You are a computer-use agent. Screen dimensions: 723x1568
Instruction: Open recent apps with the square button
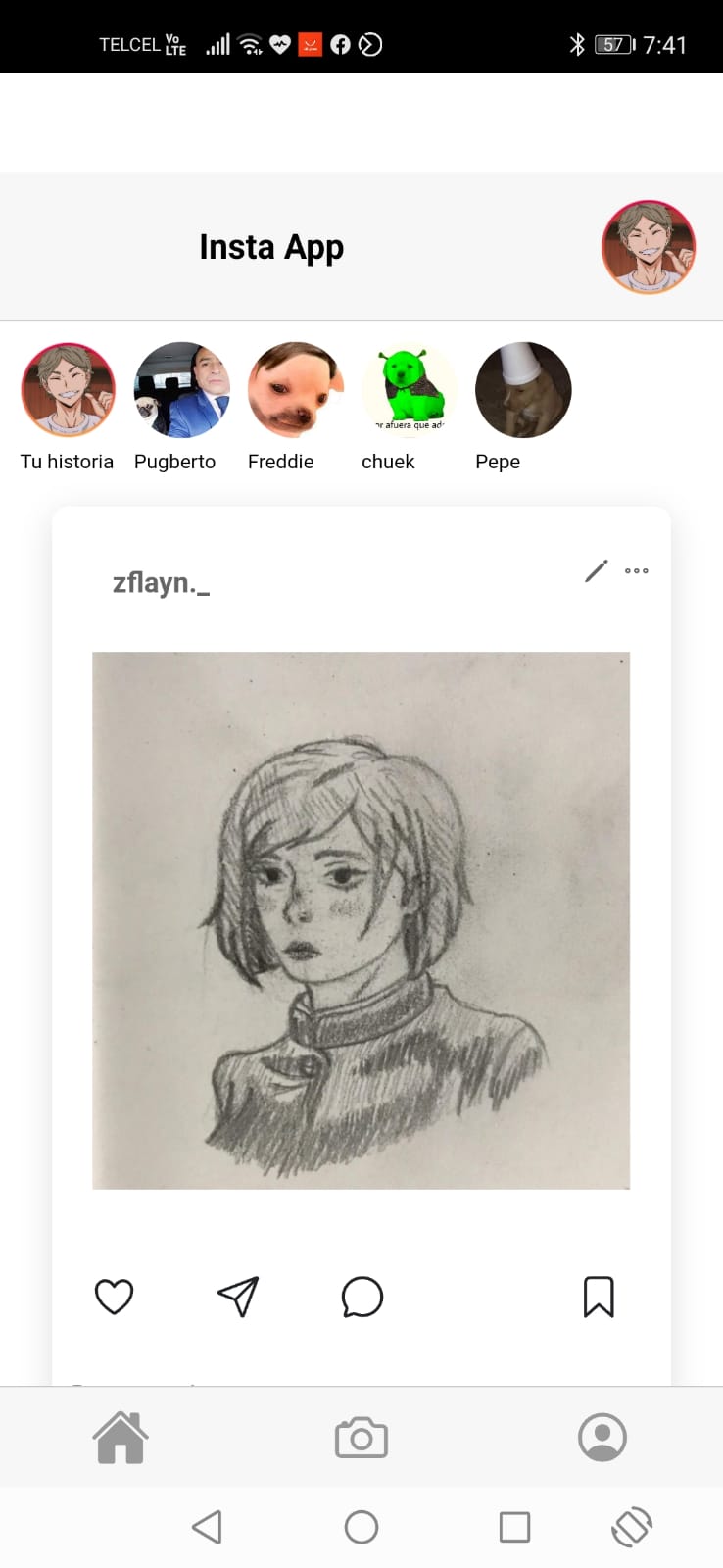[514, 1527]
